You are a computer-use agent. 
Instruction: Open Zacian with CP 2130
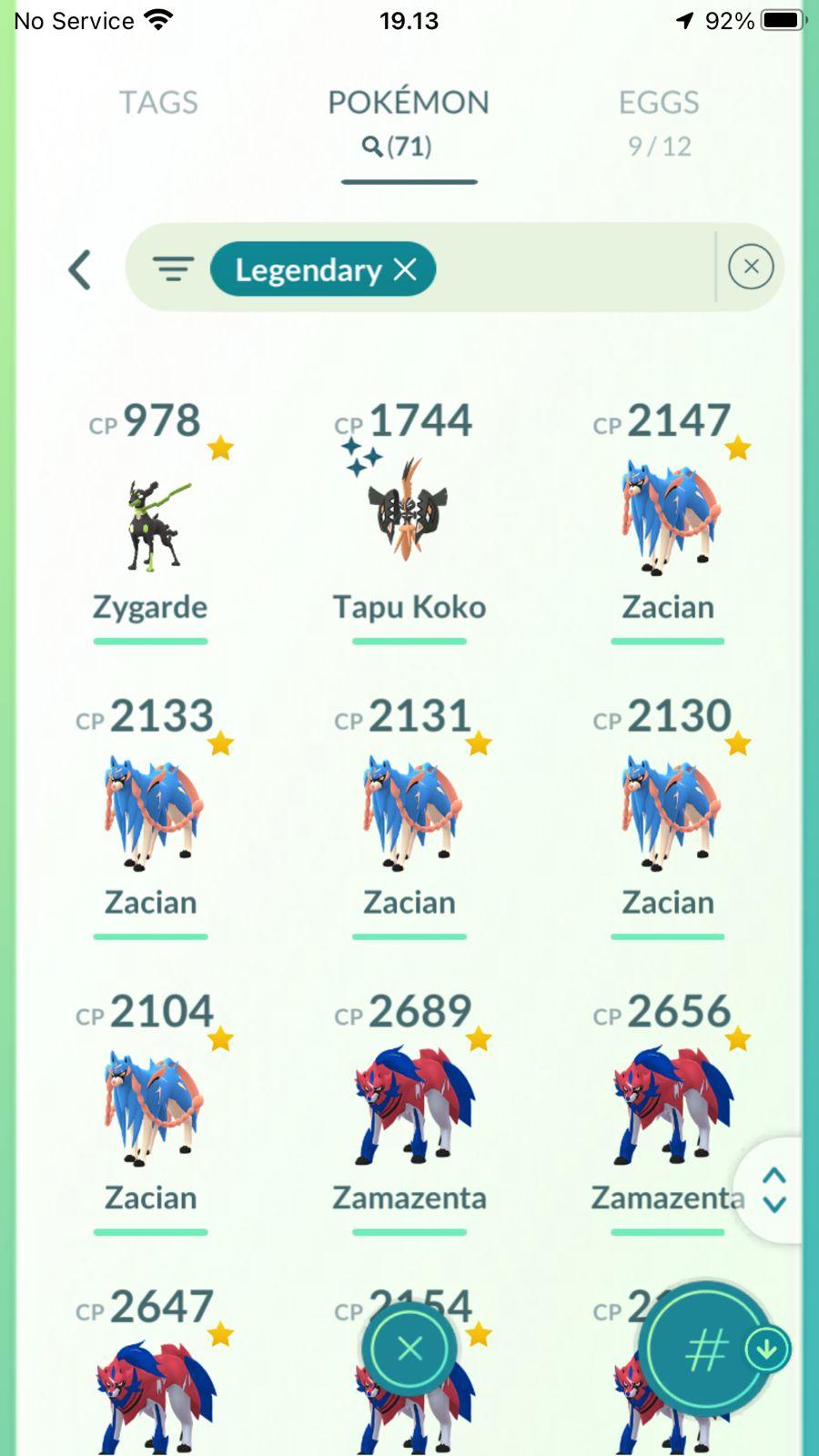click(668, 814)
